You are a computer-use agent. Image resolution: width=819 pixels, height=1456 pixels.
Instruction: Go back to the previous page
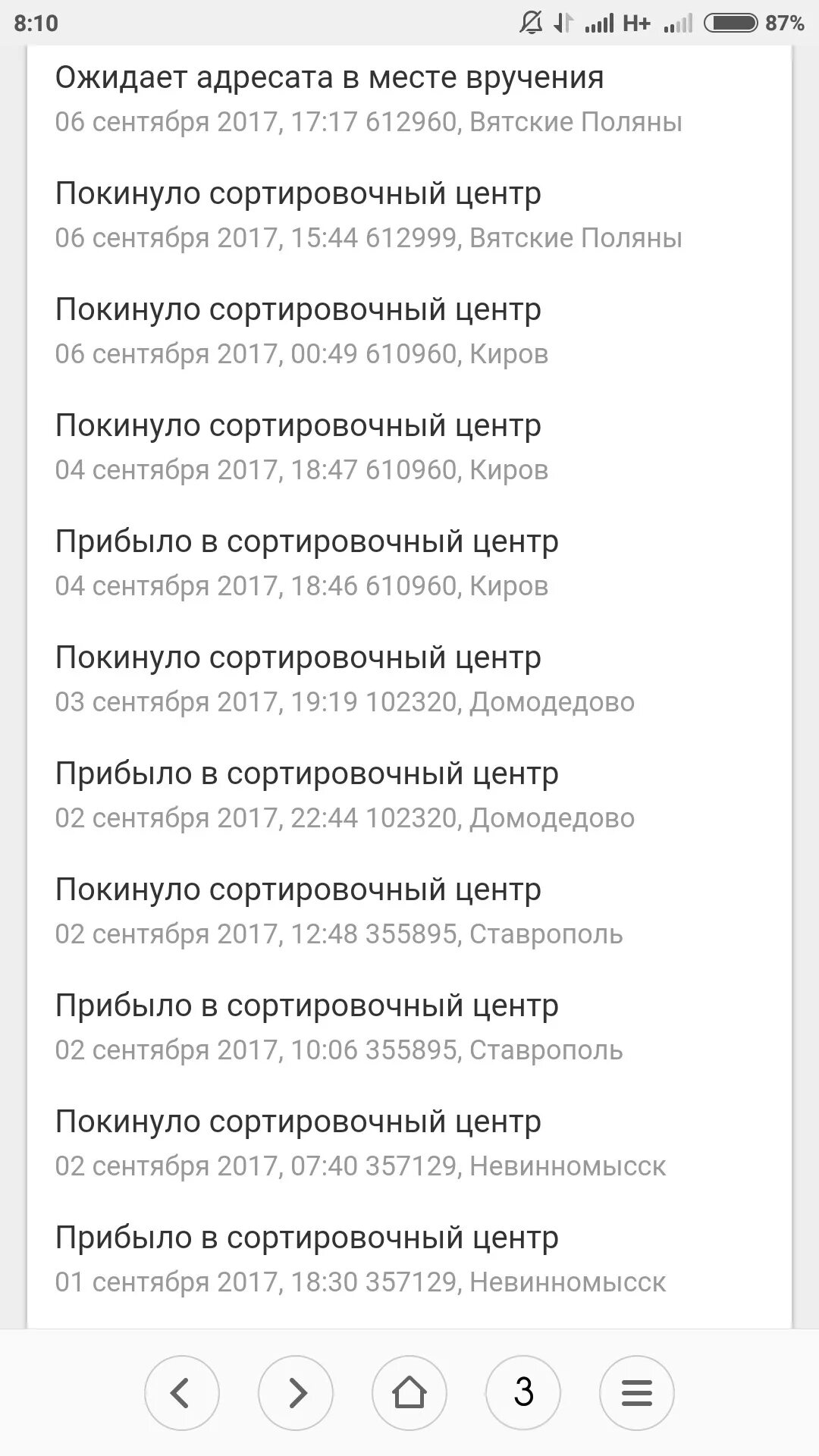tap(181, 1392)
